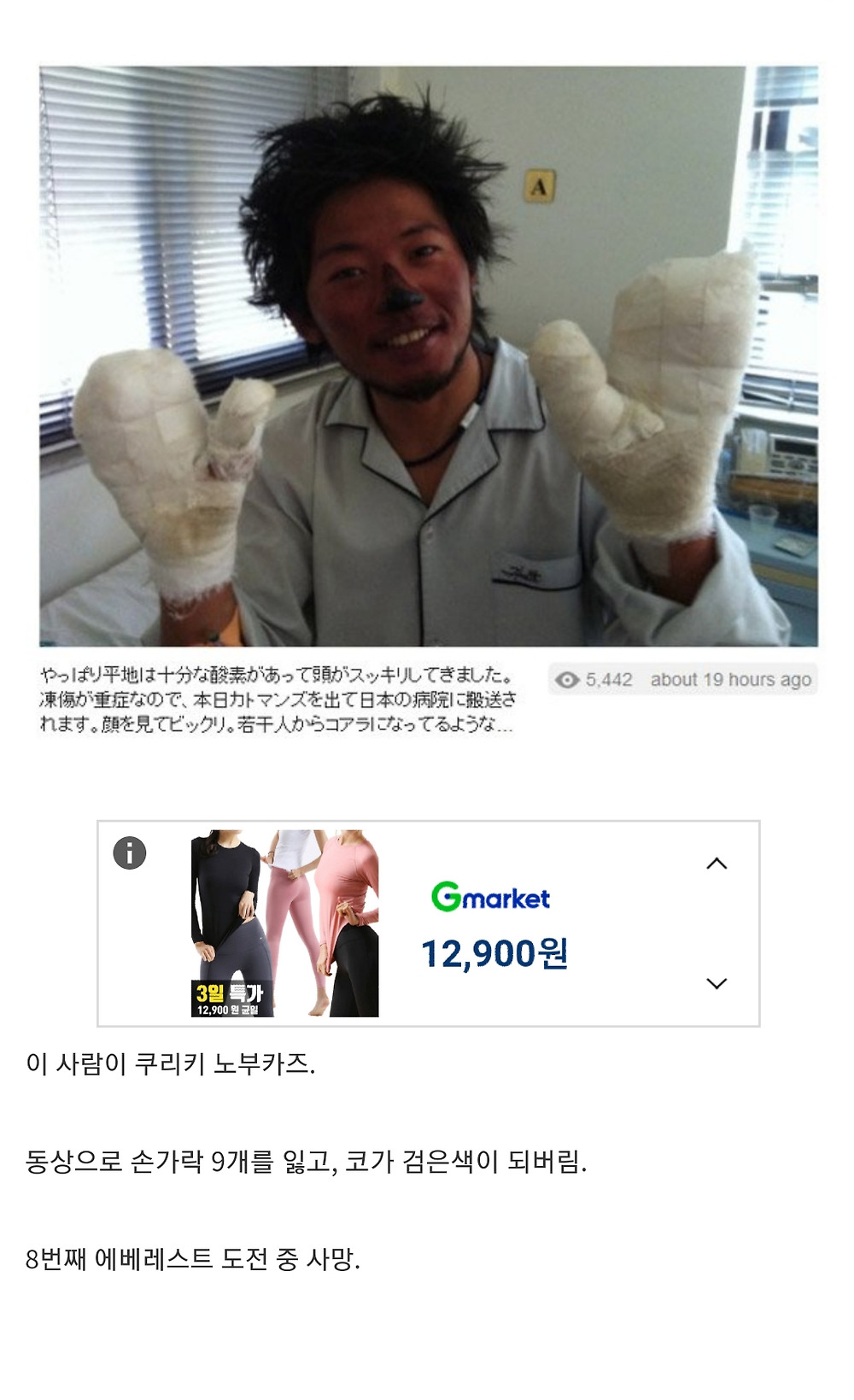
Task: View the post's hospital photo in full
Action: [428, 356]
